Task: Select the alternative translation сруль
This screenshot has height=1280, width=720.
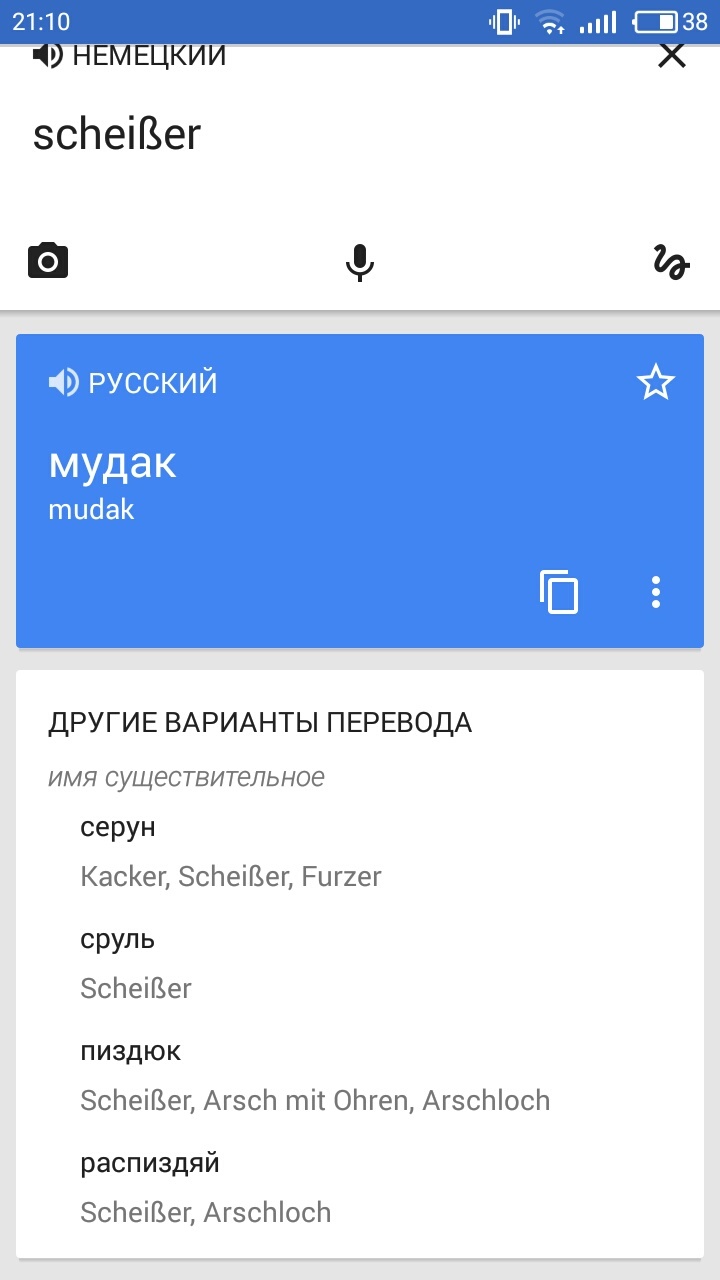Action: [118, 940]
